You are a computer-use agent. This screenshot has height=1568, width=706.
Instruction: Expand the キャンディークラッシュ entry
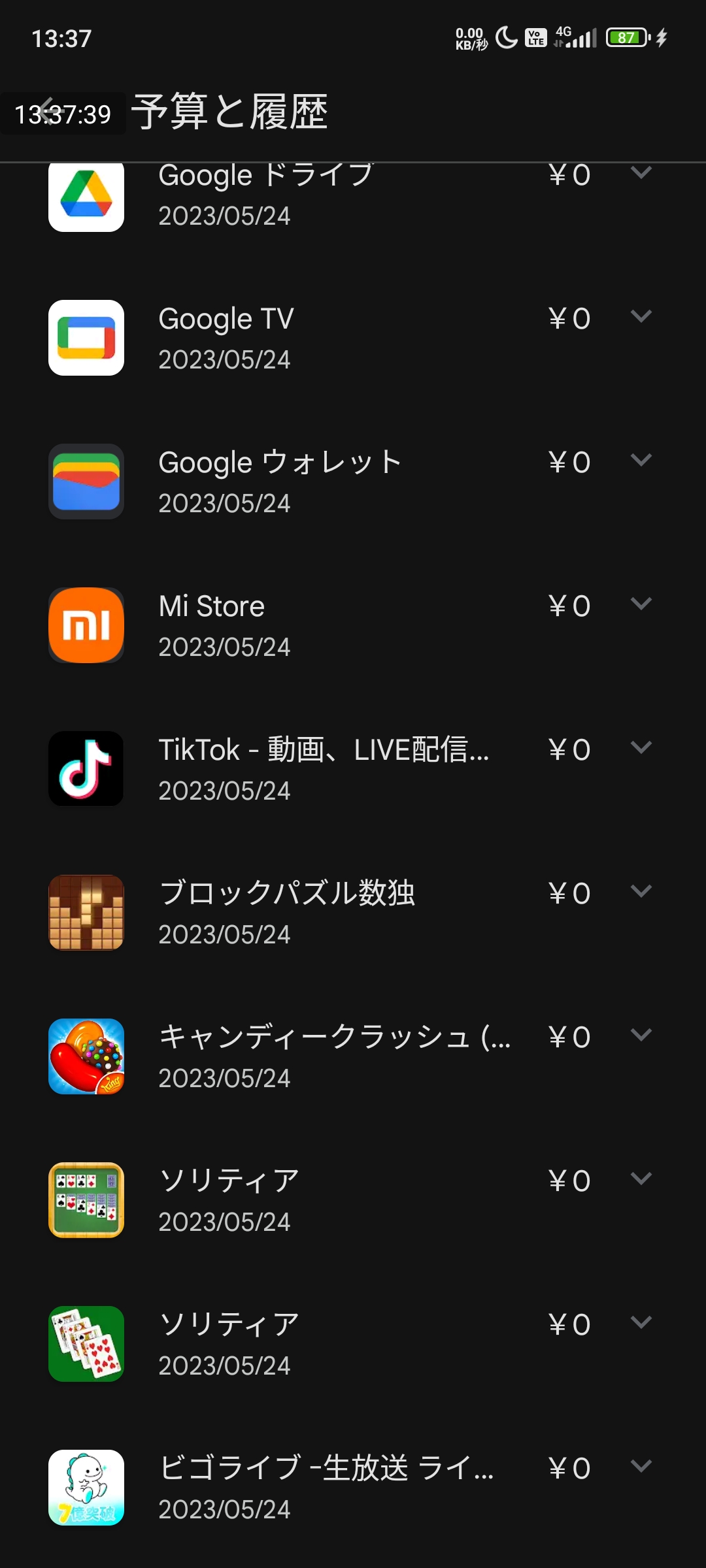coord(641,1035)
